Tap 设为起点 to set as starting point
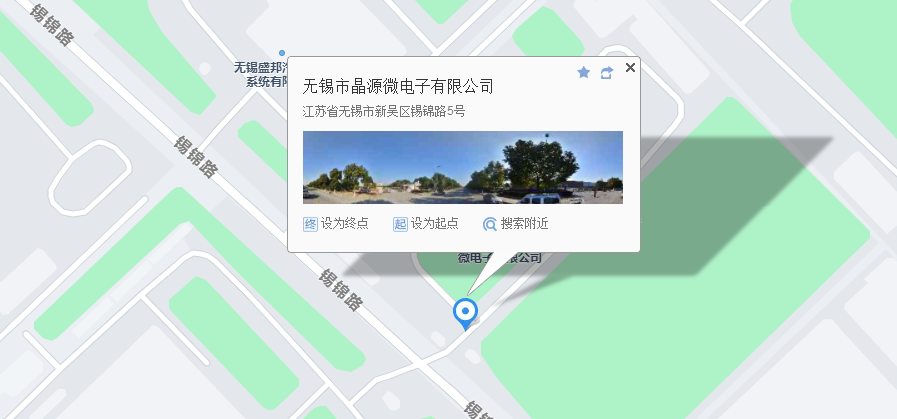 click(x=426, y=224)
